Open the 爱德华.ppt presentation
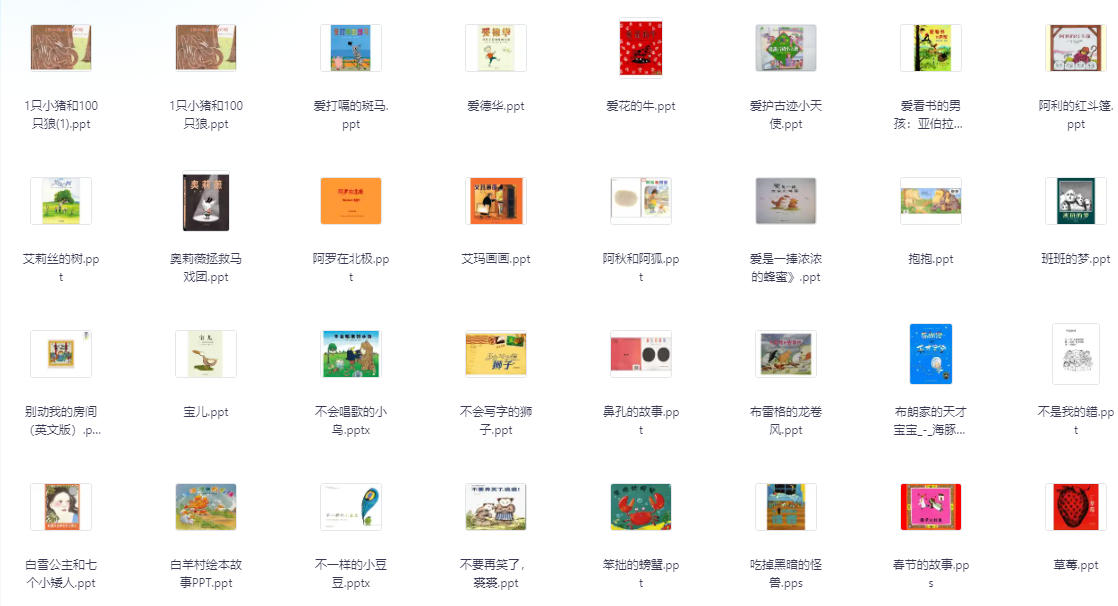The width and height of the screenshot is (1118, 606). (x=496, y=48)
